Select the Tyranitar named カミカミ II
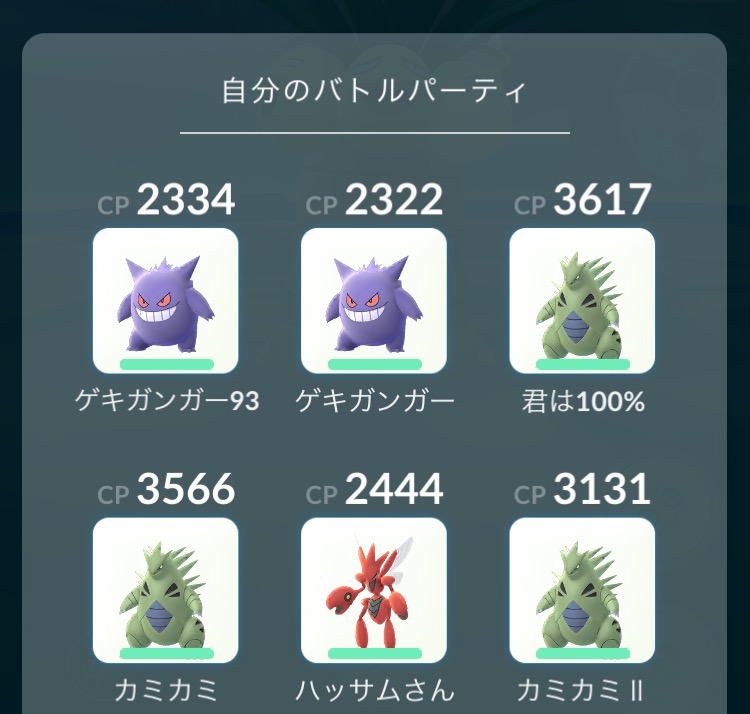Image resolution: width=750 pixels, height=714 pixels. click(x=582, y=590)
